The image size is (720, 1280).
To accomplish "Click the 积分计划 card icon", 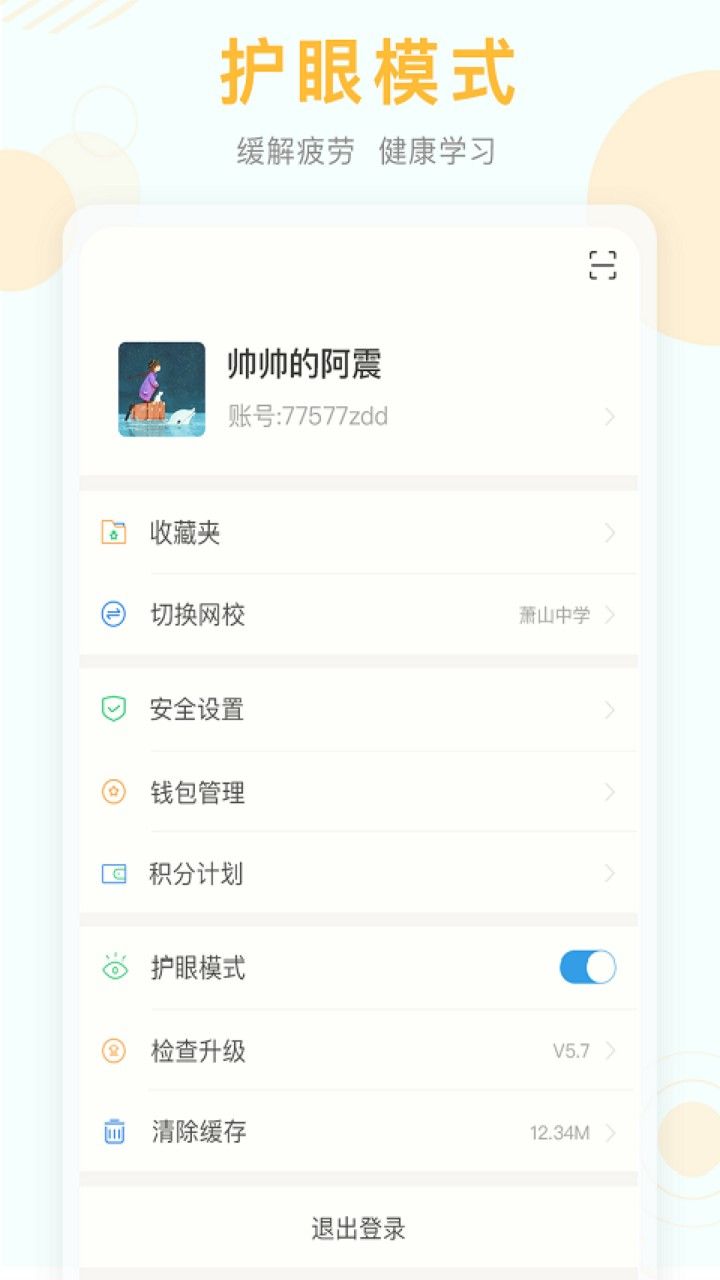I will click(x=113, y=874).
